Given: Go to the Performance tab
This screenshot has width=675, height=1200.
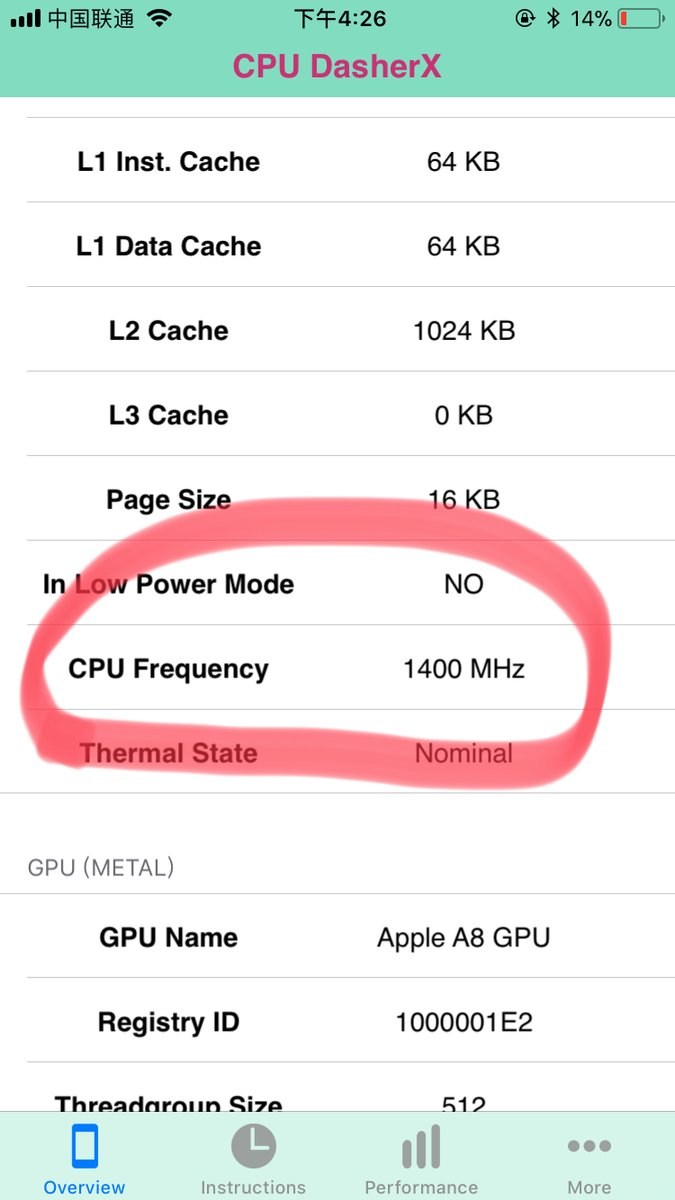Looking at the screenshot, I should pos(421,1160).
